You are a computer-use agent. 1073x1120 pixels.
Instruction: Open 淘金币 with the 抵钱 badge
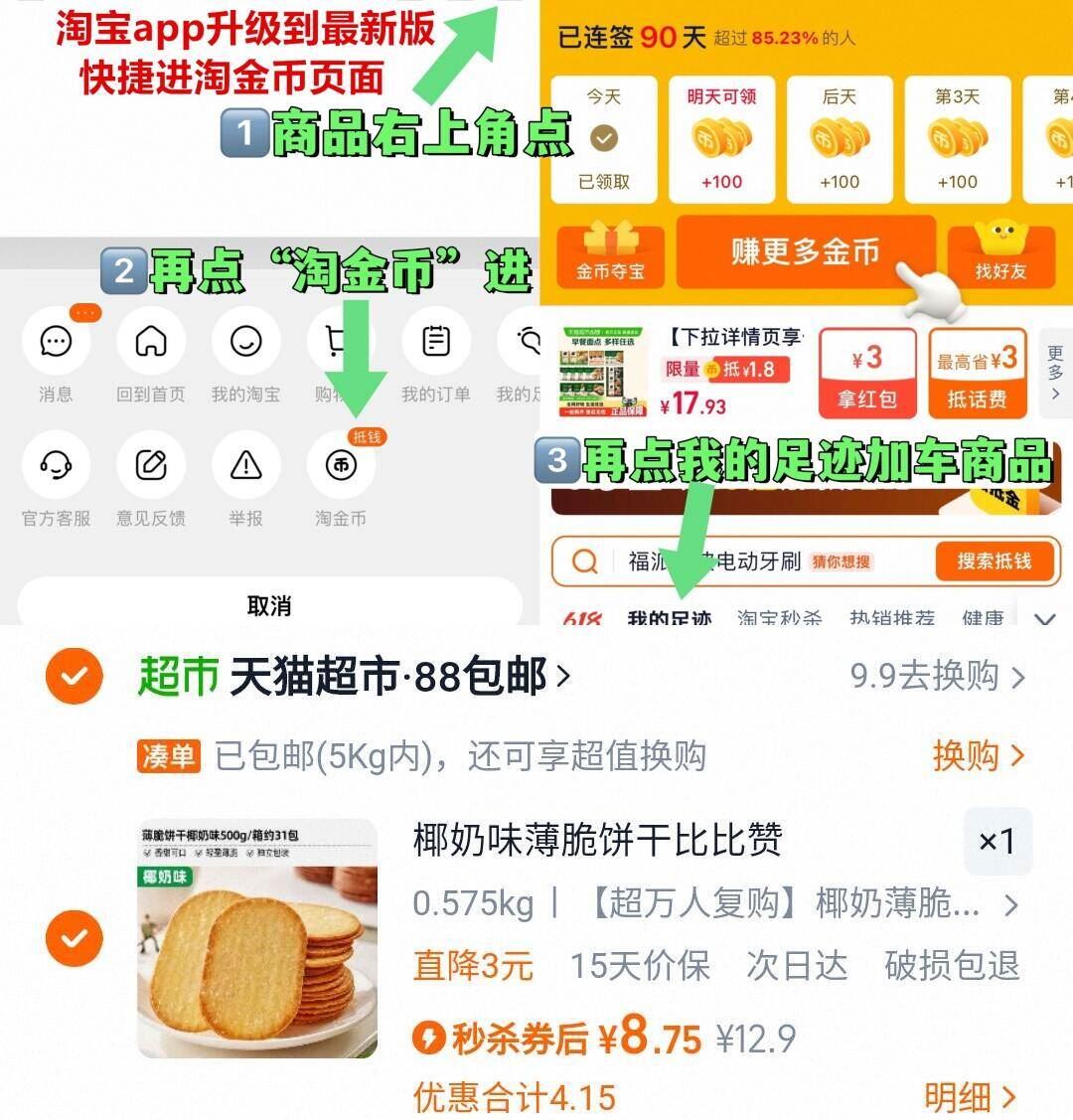(340, 464)
